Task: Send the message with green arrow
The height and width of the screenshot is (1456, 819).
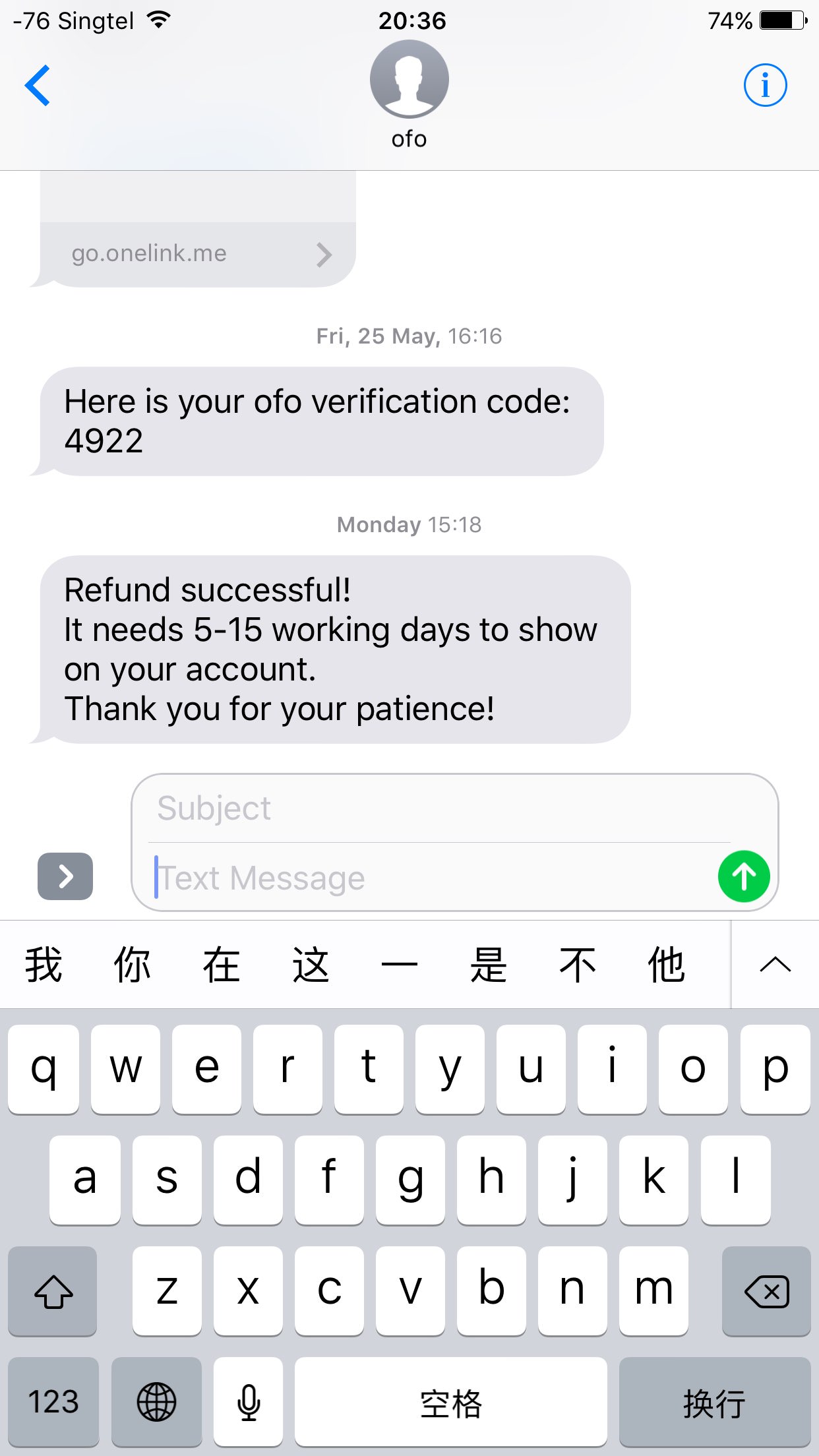Action: point(743,876)
